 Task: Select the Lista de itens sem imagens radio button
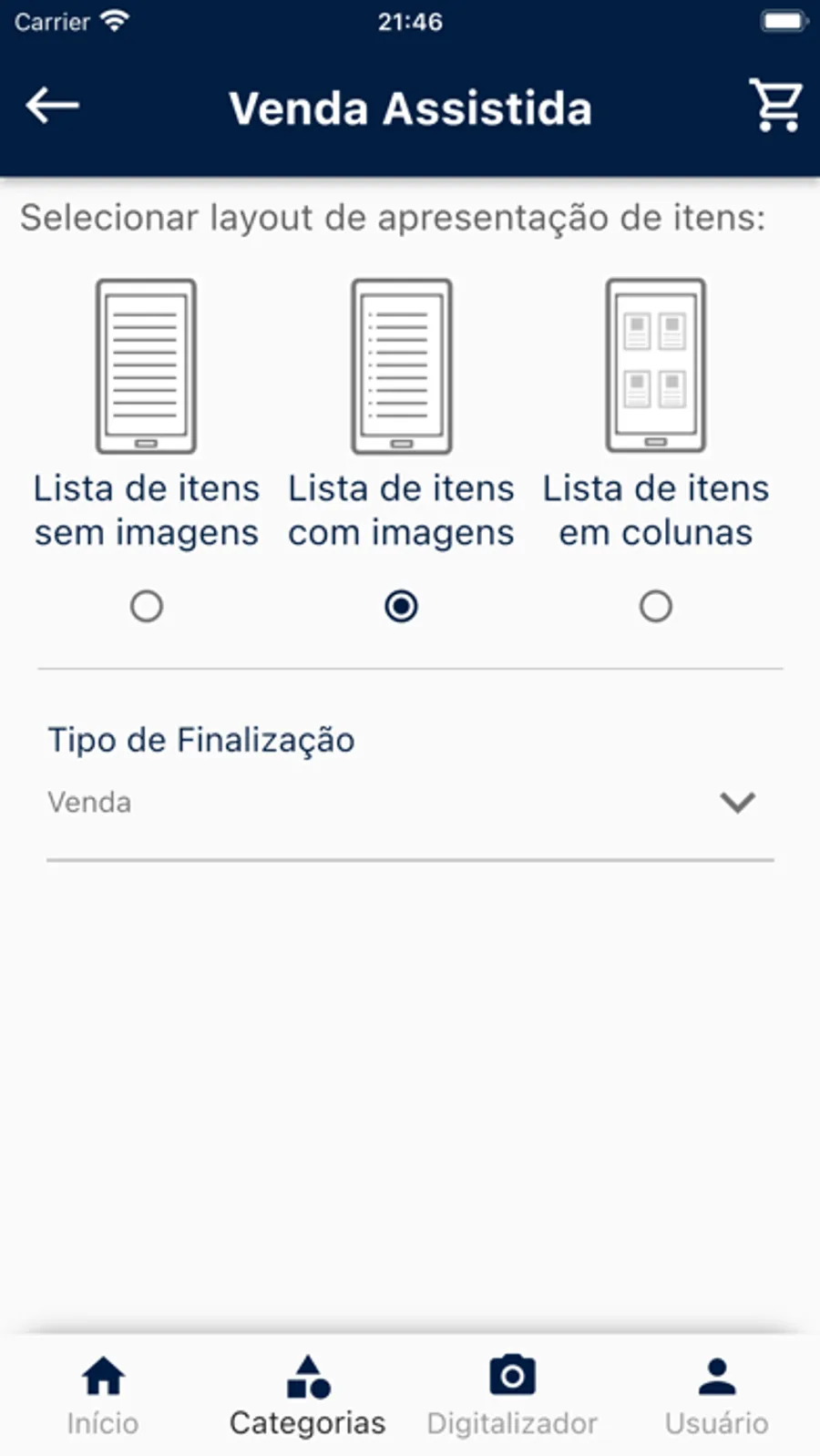click(147, 606)
